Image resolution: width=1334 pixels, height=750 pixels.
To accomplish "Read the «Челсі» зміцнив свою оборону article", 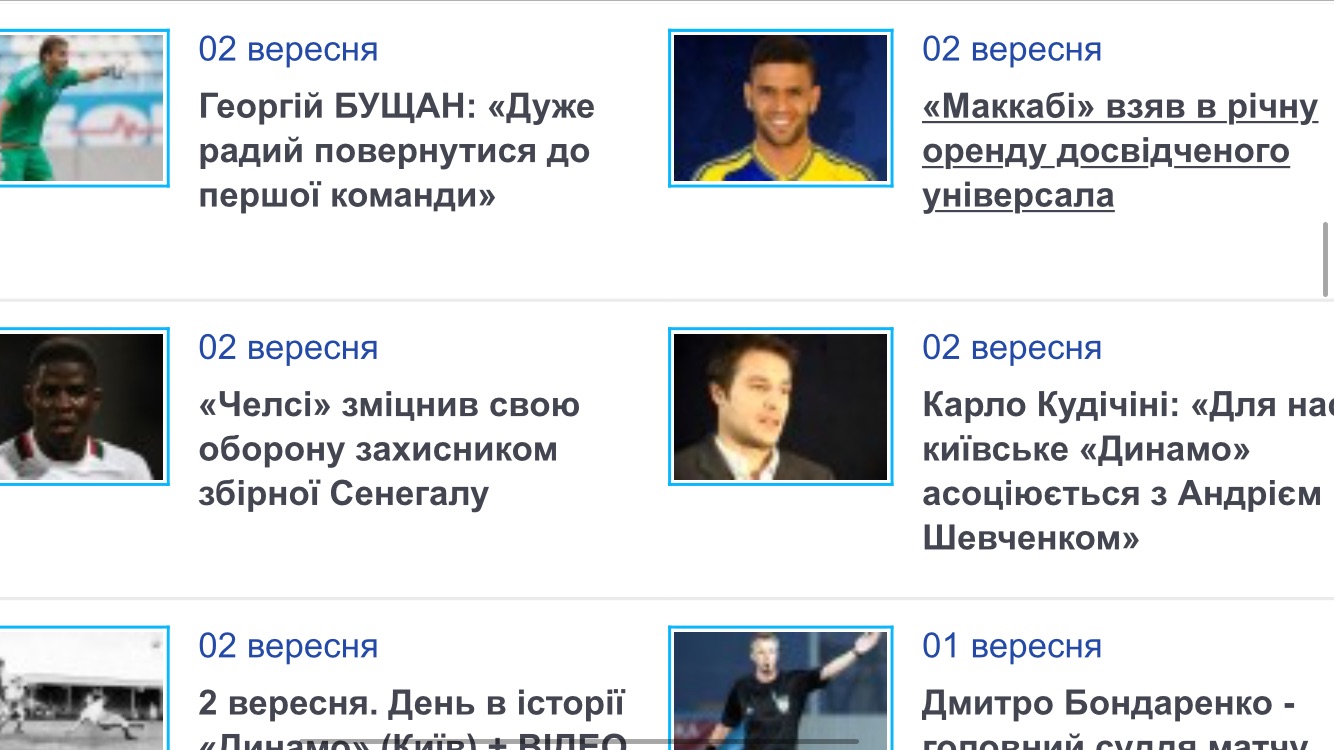I will point(389,449).
